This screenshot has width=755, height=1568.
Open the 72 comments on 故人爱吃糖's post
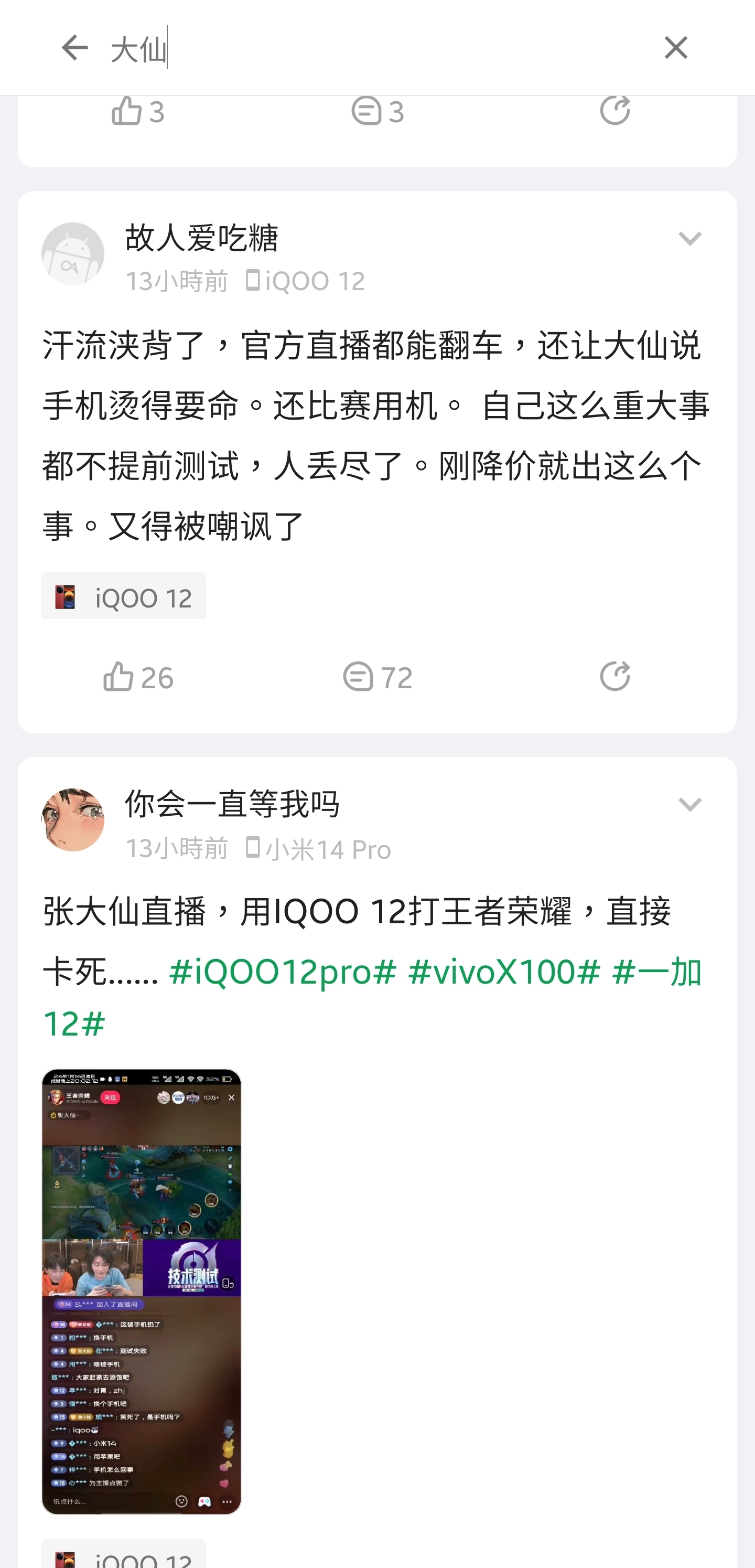(x=377, y=677)
